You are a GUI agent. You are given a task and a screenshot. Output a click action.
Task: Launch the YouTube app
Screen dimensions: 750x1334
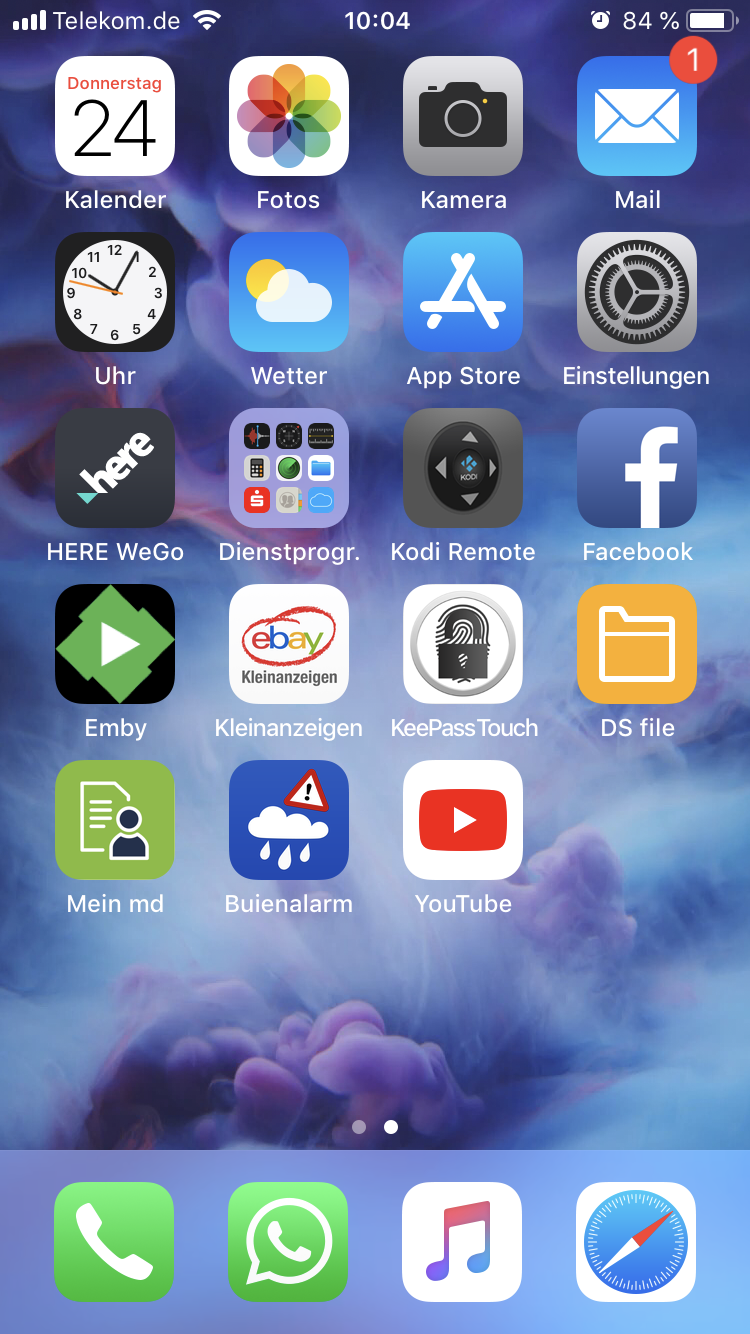pyautogui.click(x=463, y=820)
